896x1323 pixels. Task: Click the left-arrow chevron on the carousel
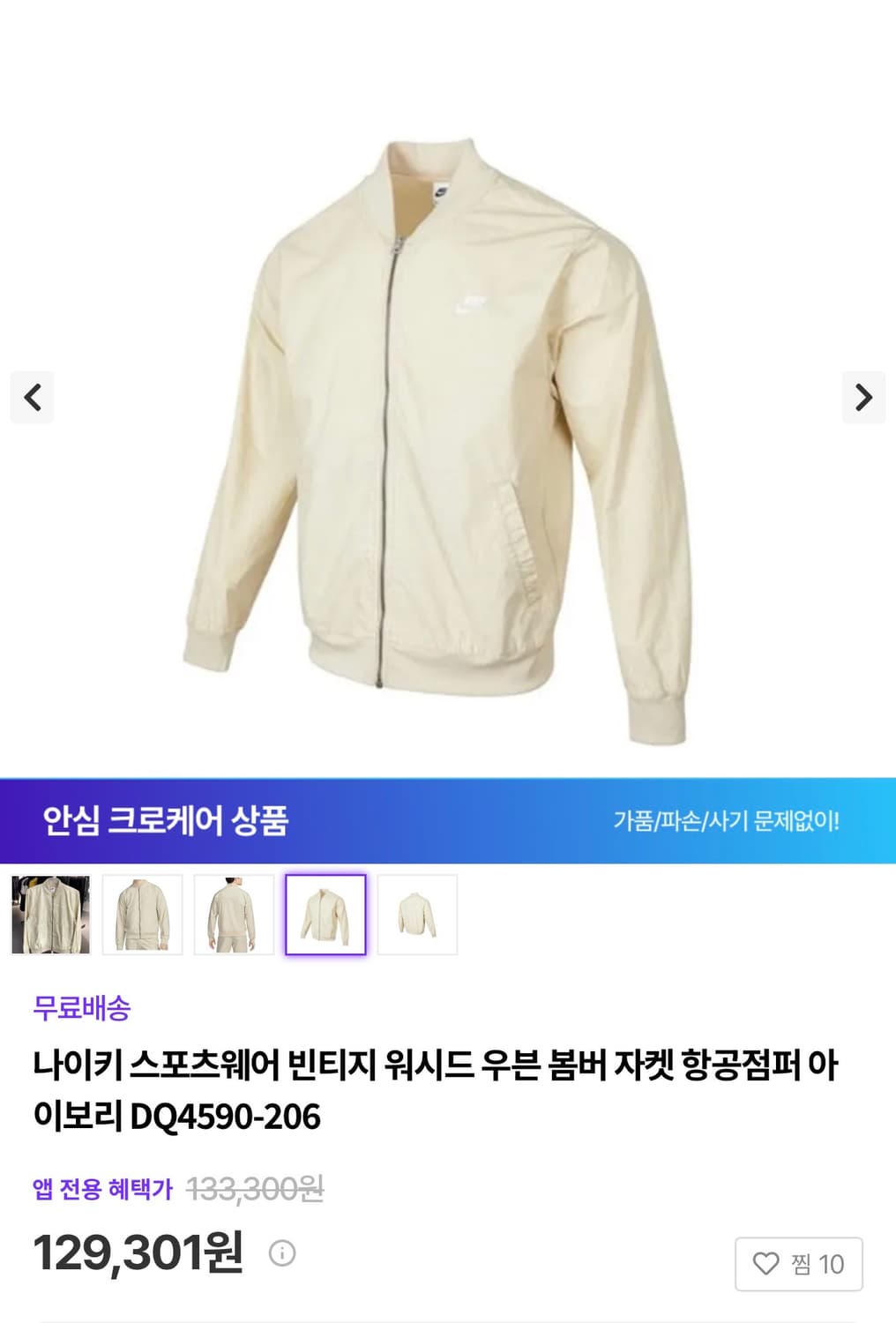point(33,398)
